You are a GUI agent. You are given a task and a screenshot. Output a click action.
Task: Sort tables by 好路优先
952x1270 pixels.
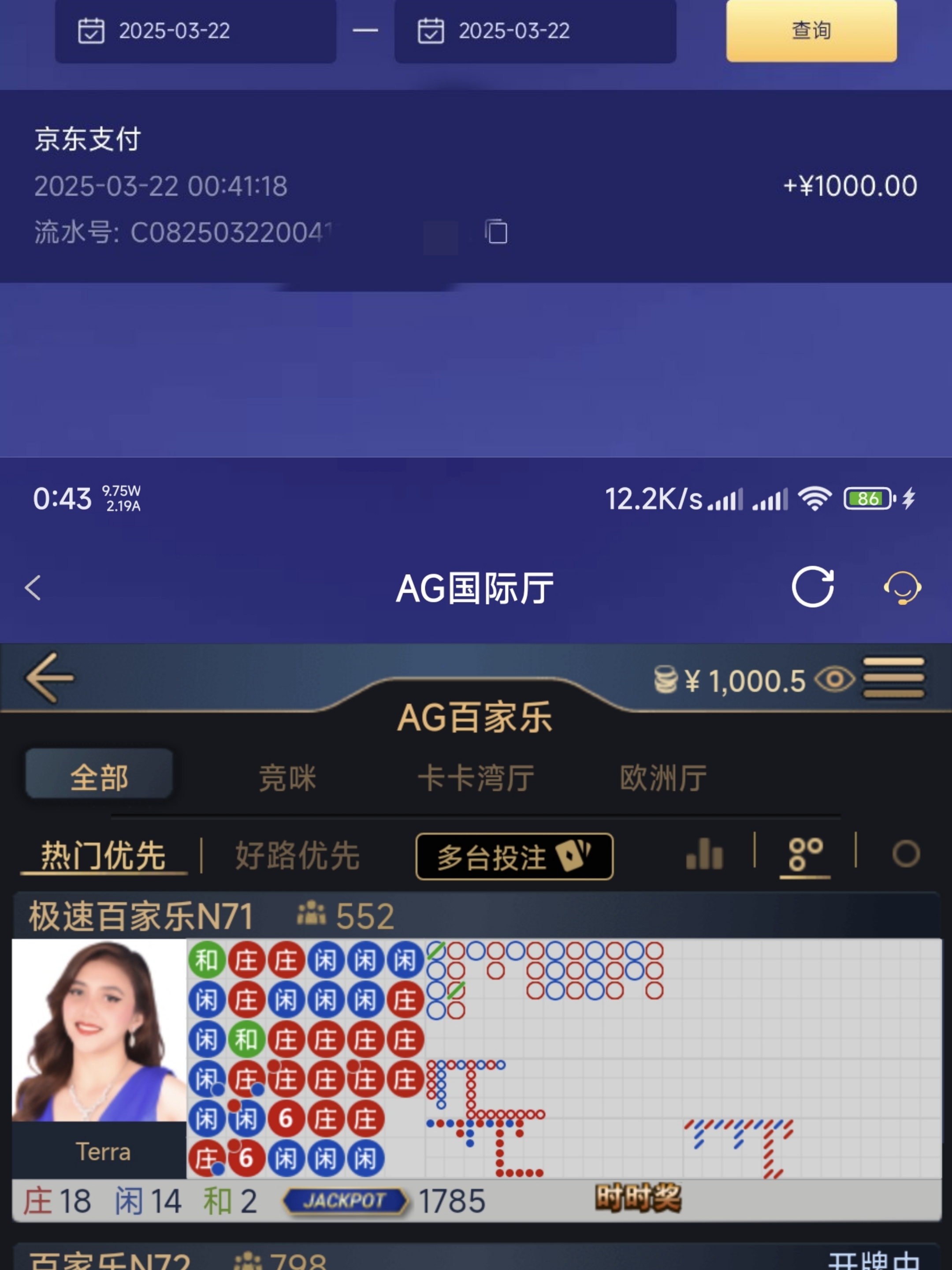click(297, 855)
